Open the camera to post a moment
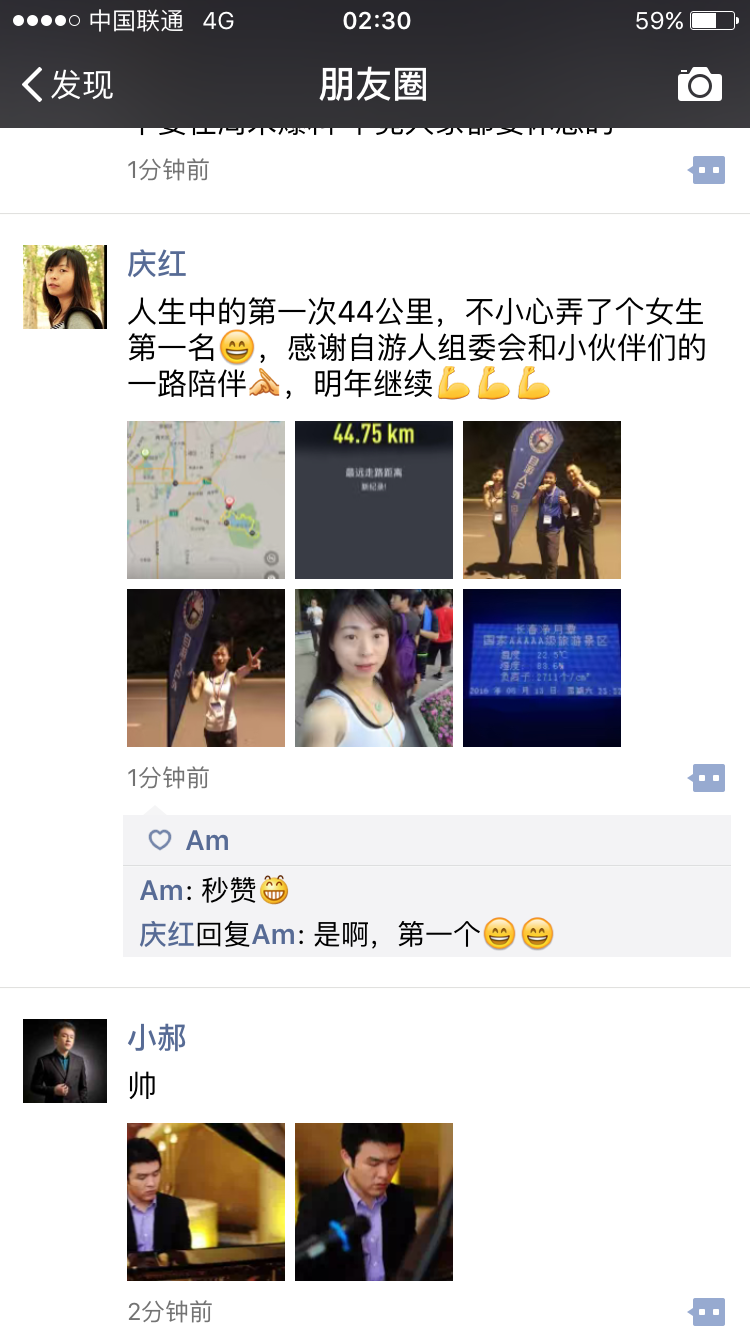The width and height of the screenshot is (750, 1334). [x=700, y=85]
